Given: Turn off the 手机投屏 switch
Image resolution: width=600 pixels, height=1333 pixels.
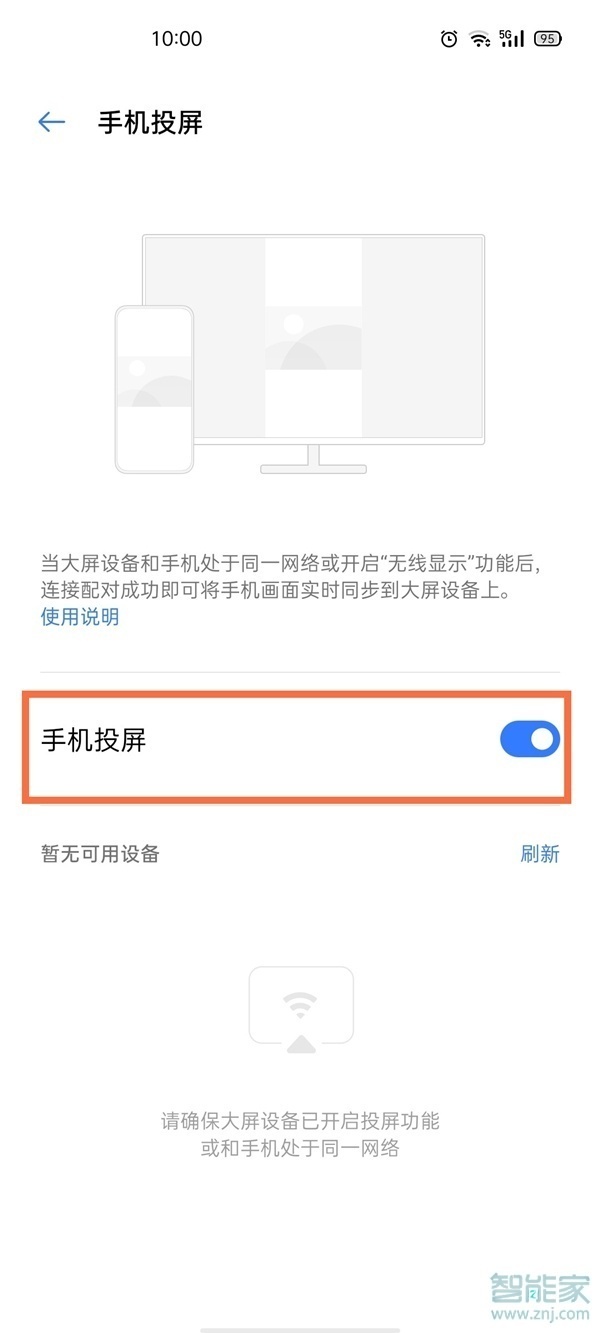Looking at the screenshot, I should point(529,740).
